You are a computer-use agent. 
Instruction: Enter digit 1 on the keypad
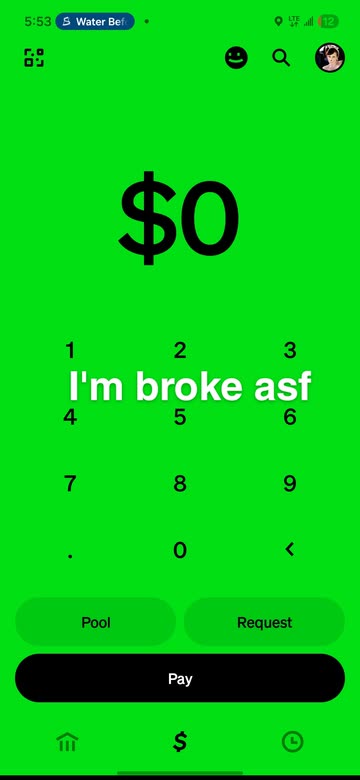point(70,350)
